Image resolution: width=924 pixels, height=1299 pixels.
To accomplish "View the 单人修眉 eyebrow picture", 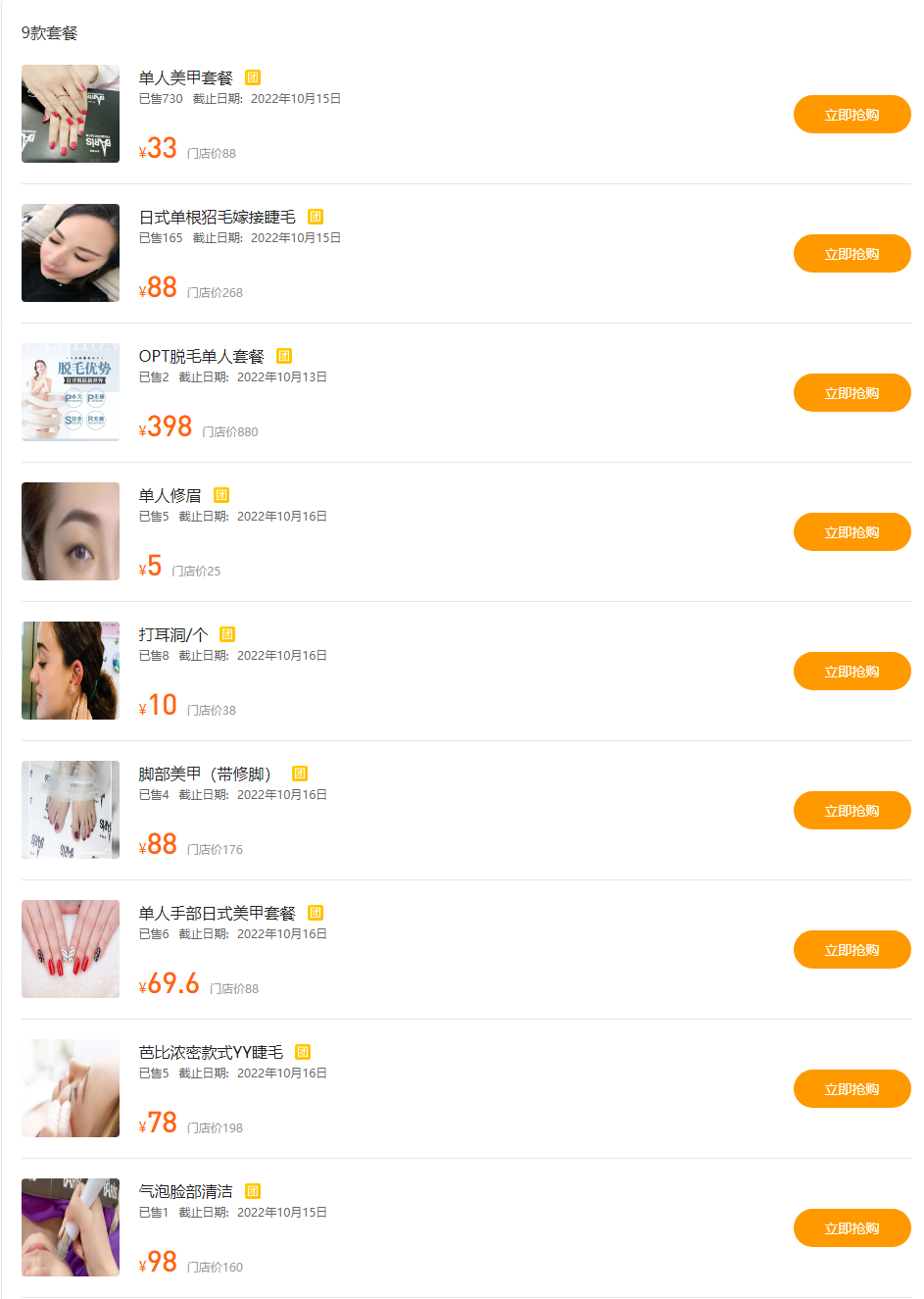I will 71,531.
